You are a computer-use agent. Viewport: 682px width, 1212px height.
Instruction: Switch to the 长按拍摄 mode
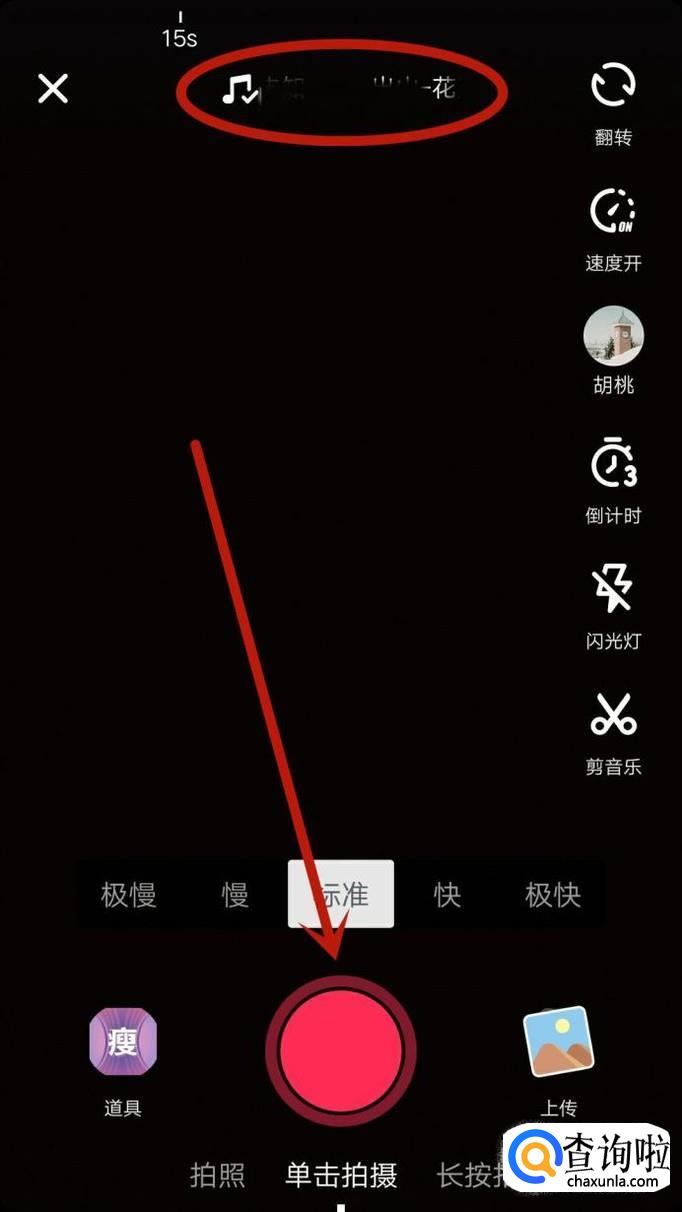click(470, 1175)
